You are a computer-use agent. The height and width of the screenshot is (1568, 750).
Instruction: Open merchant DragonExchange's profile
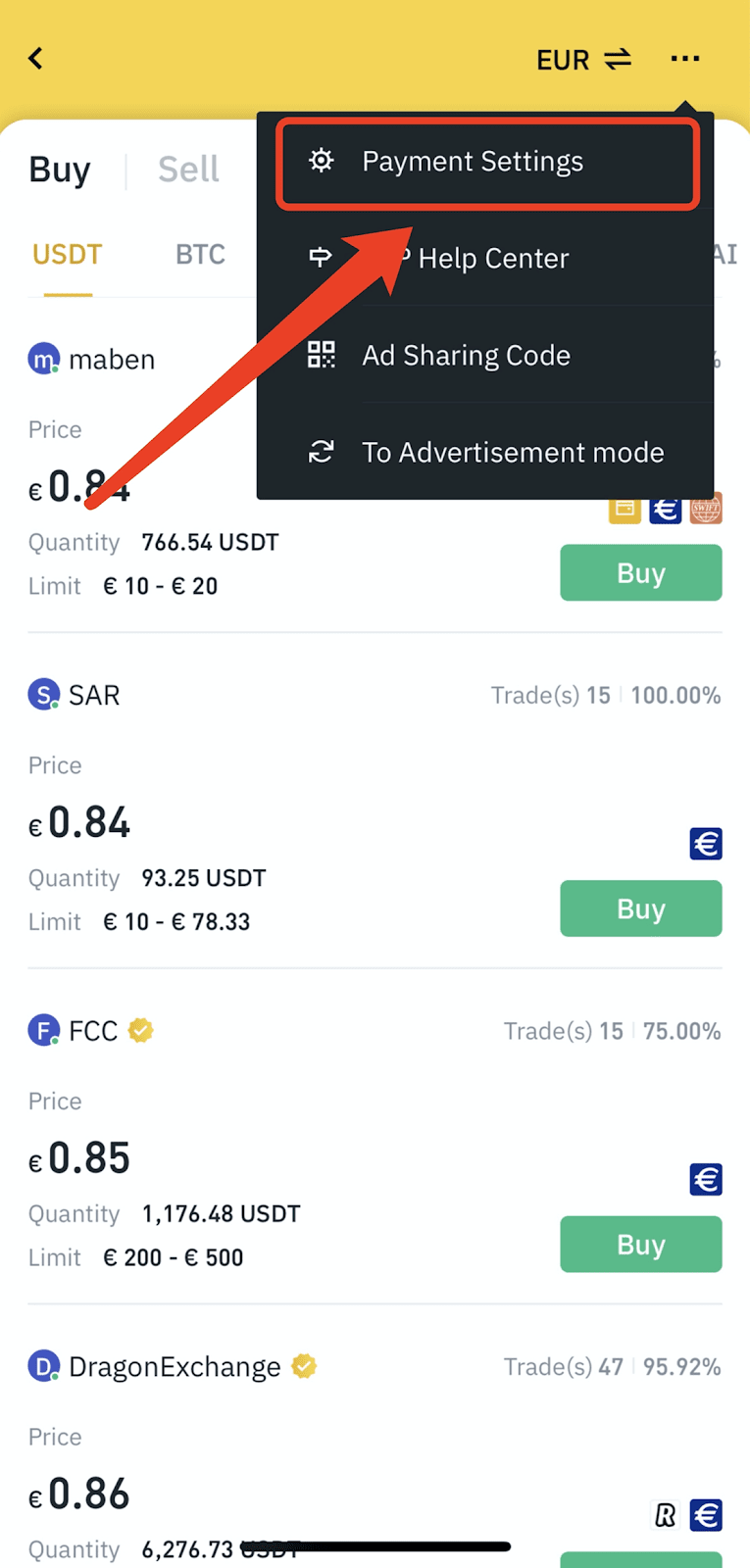click(173, 1366)
